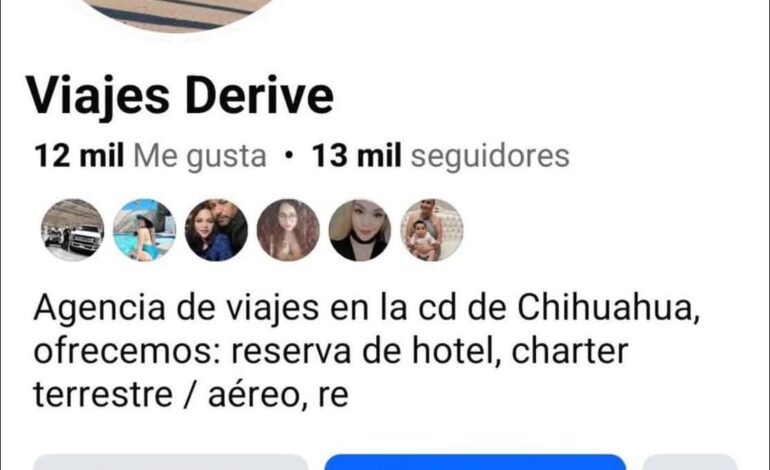The height and width of the screenshot is (470, 770).
Task: View the 13 mil seguidores list
Action: click(x=440, y=156)
